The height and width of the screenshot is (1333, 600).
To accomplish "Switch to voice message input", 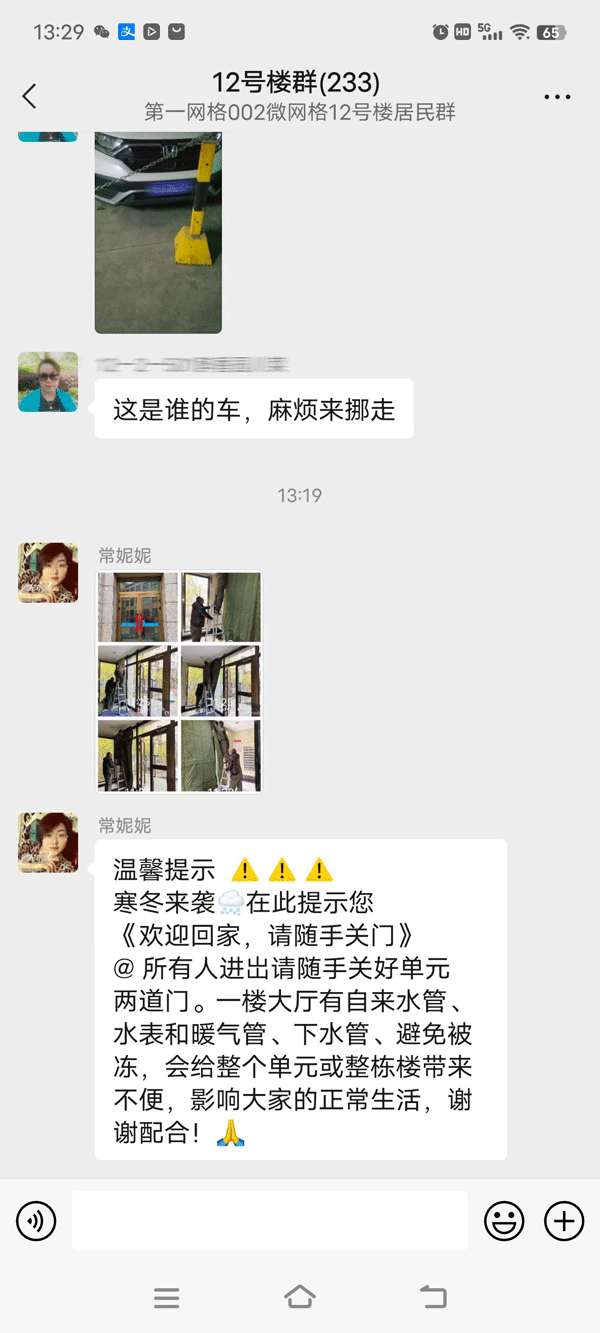I will 37,1220.
